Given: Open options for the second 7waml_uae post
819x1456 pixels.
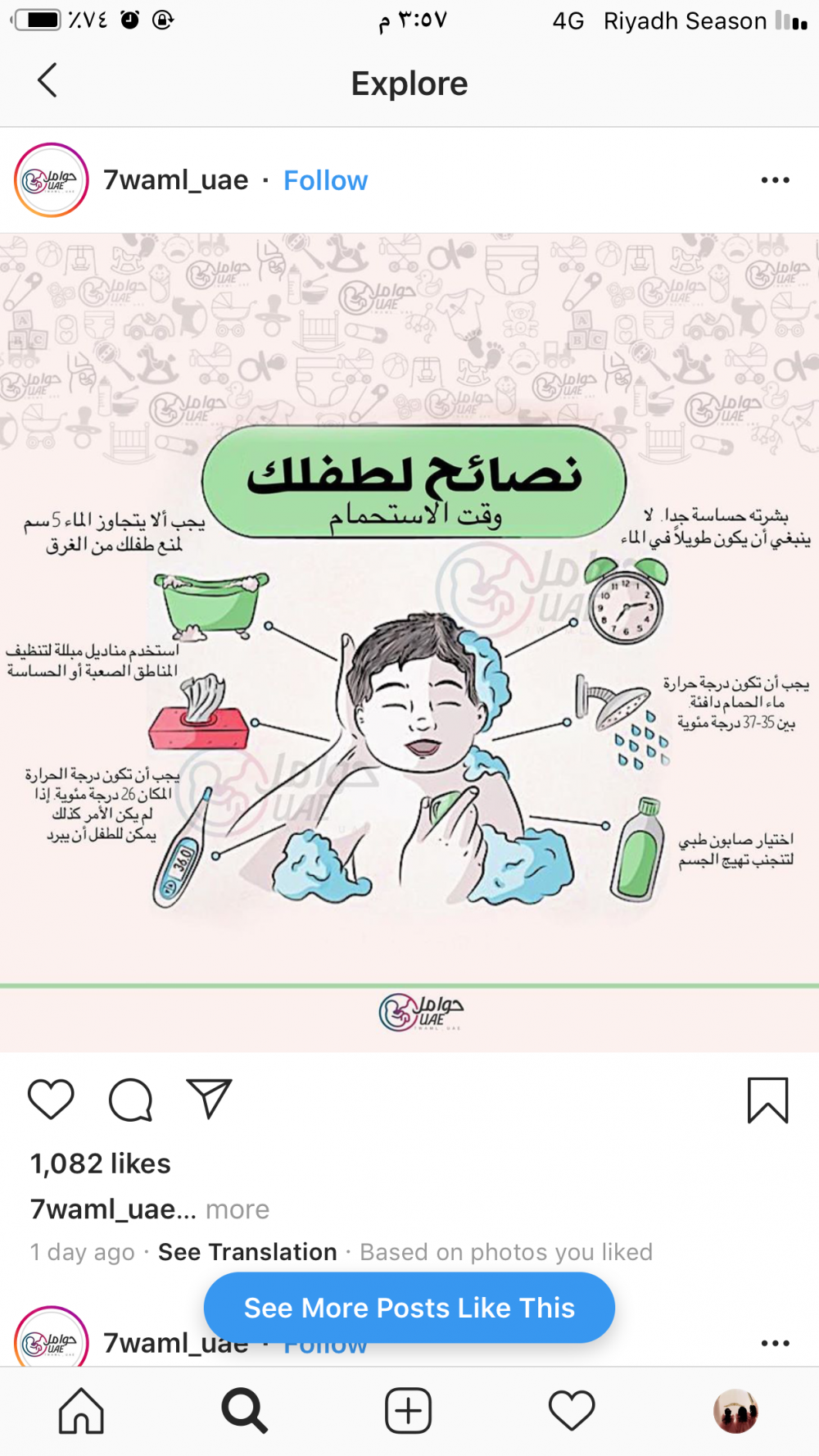Looking at the screenshot, I should (775, 1343).
